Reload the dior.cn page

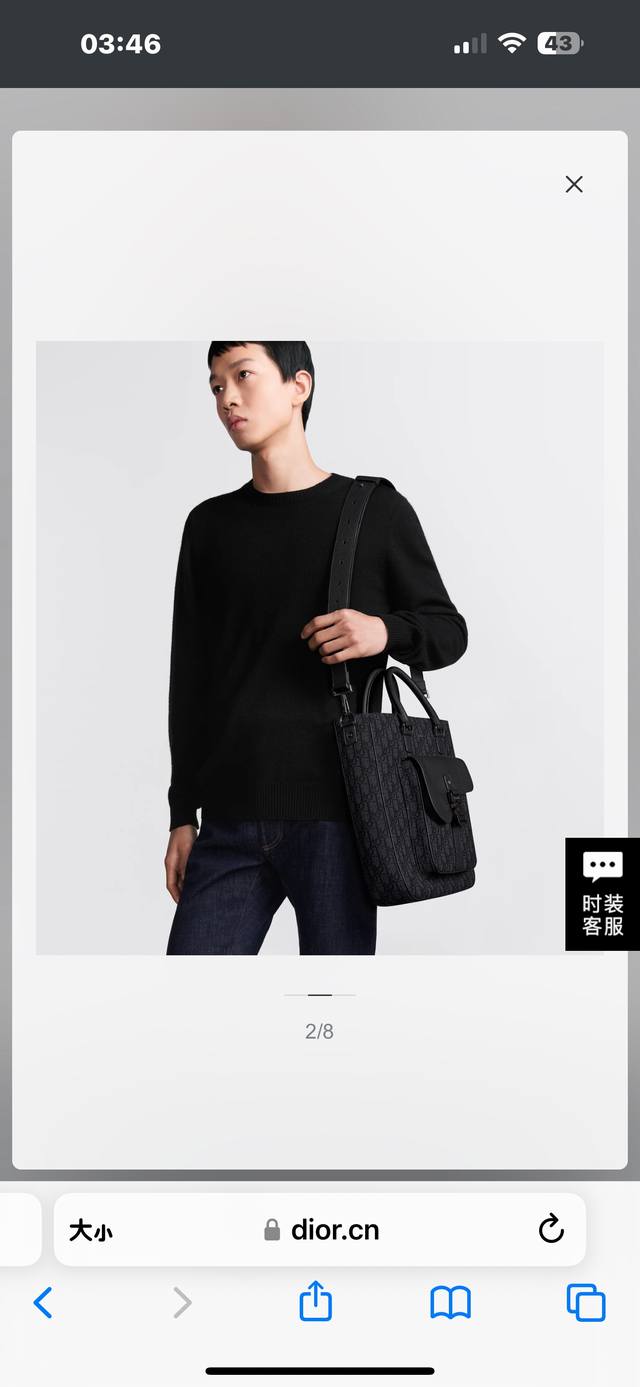point(551,1229)
